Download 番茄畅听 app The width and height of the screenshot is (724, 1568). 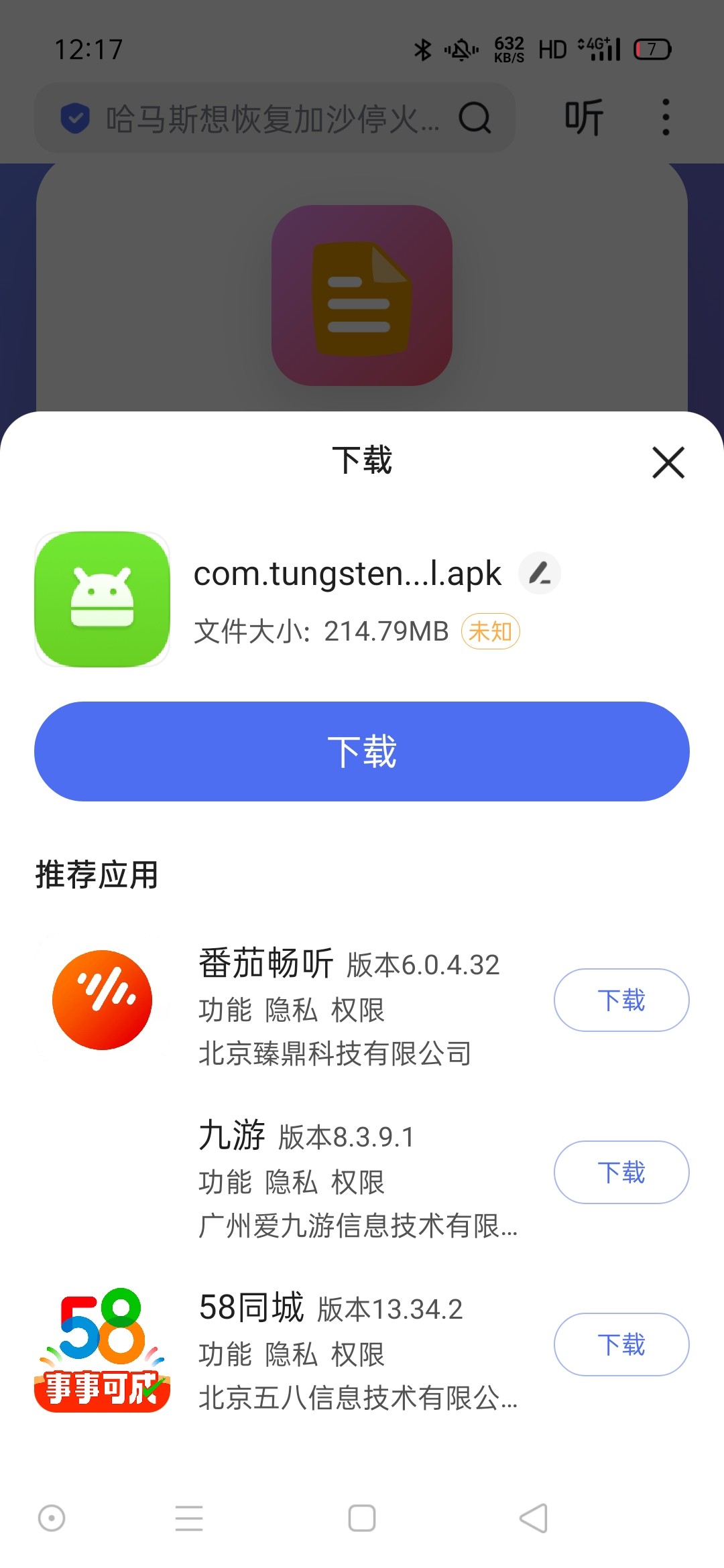(621, 1000)
